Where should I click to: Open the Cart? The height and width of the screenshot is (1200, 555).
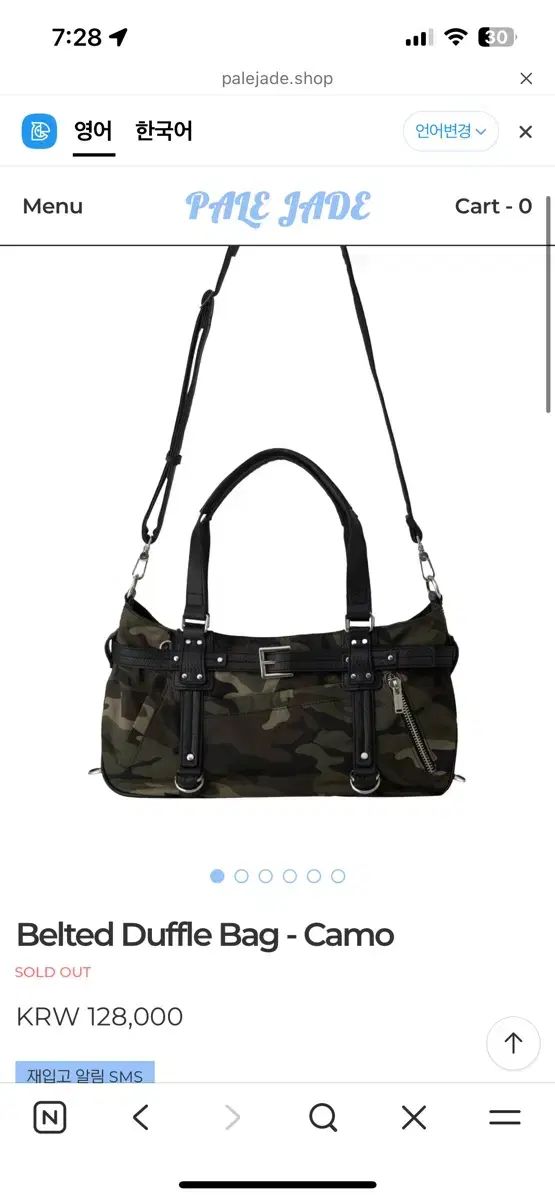(x=493, y=206)
